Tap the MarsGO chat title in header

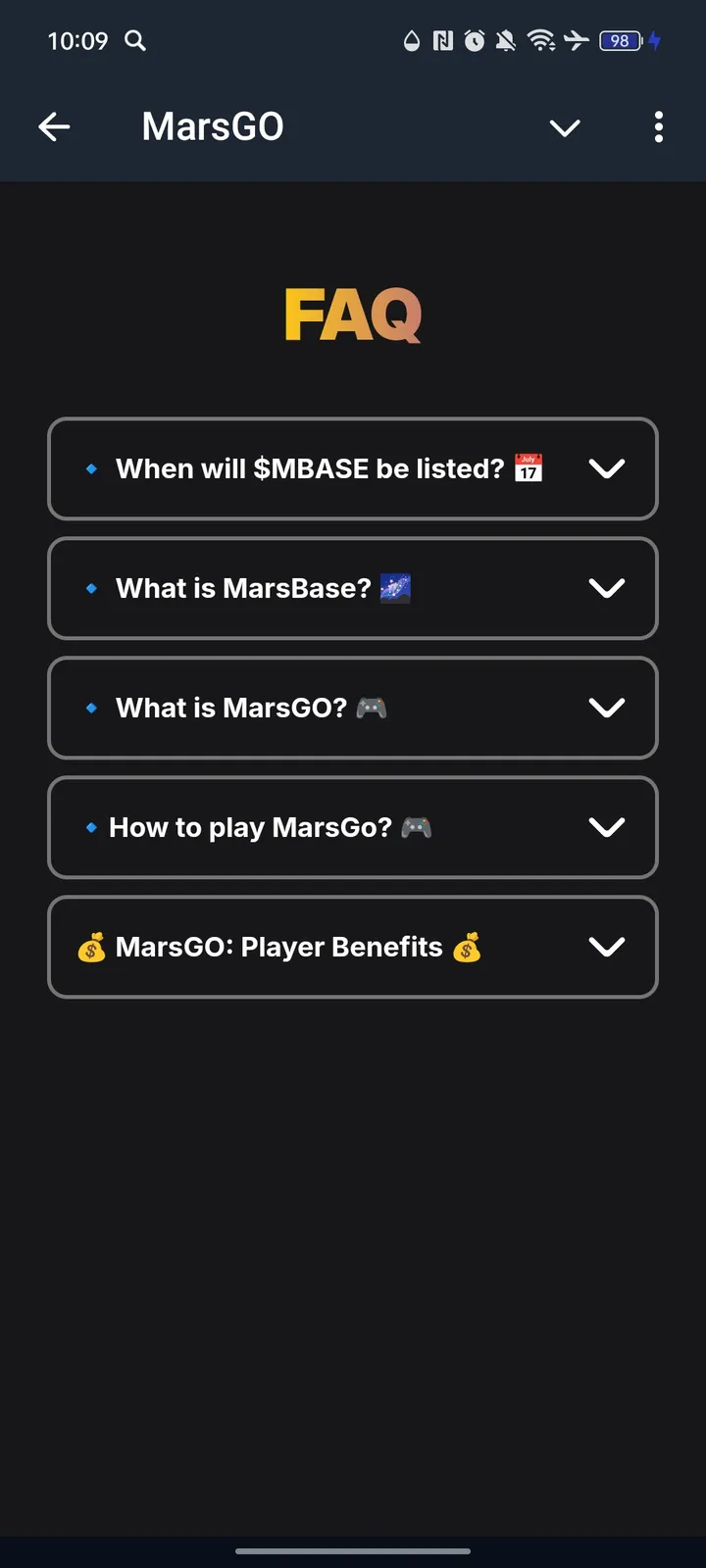(212, 125)
